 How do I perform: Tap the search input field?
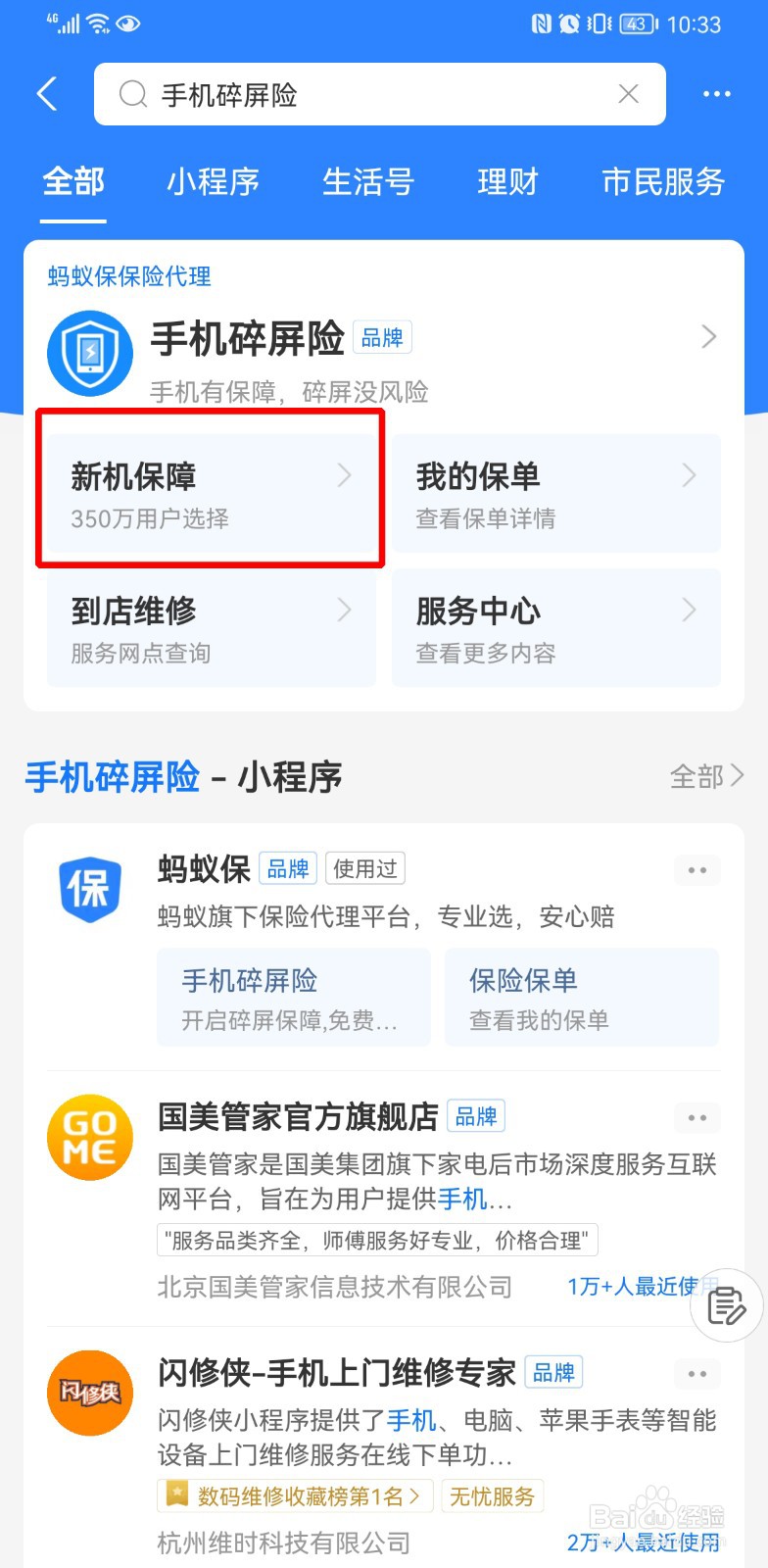coord(372,93)
